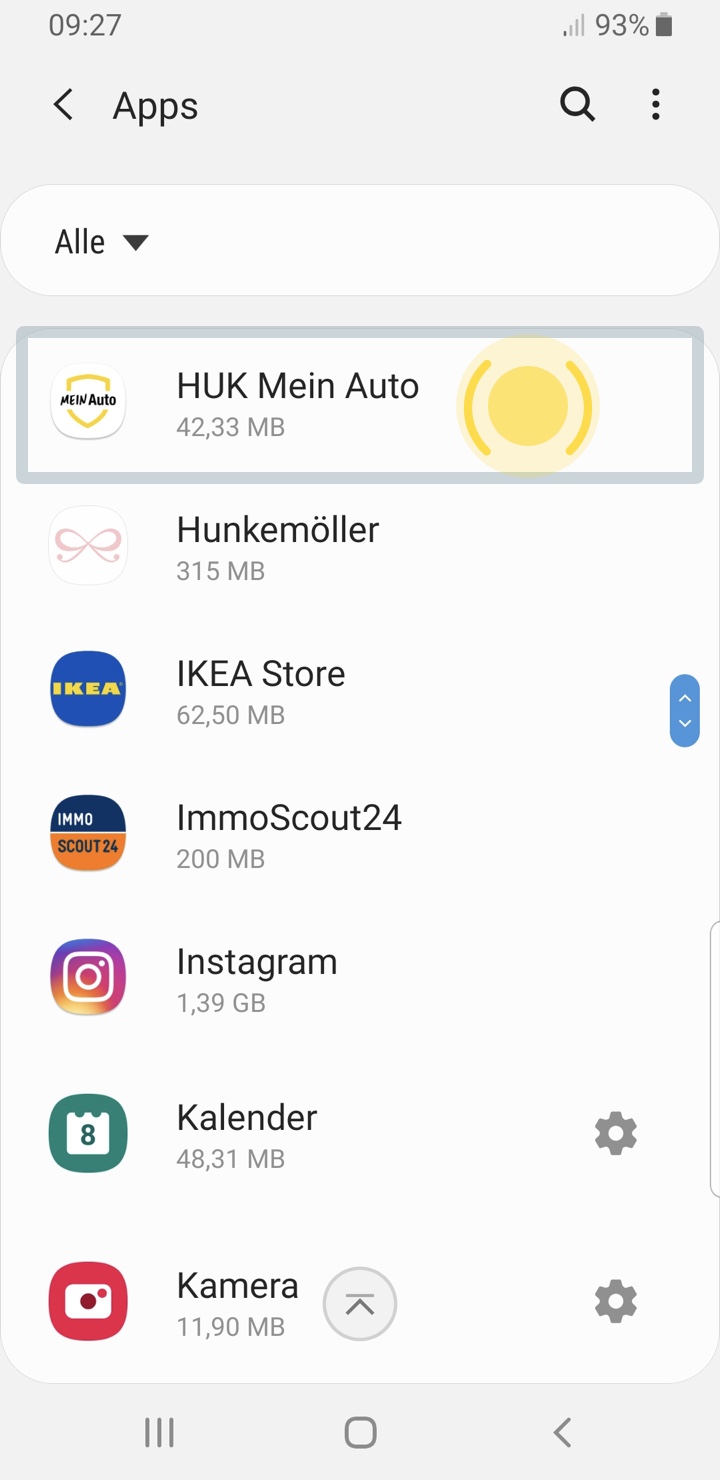Search the apps list
720x1480 pixels.
[577, 104]
